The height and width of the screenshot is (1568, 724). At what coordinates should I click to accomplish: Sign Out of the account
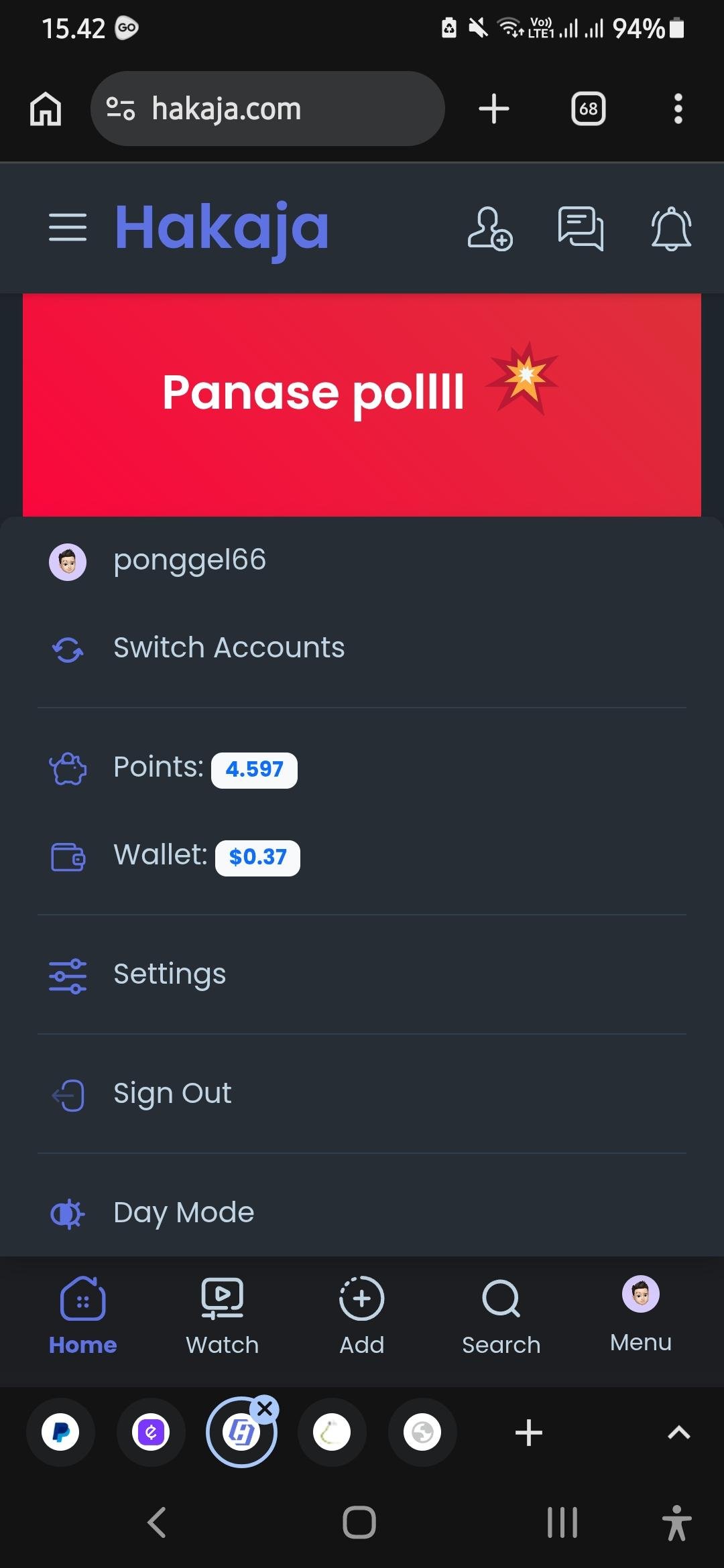coord(172,1094)
